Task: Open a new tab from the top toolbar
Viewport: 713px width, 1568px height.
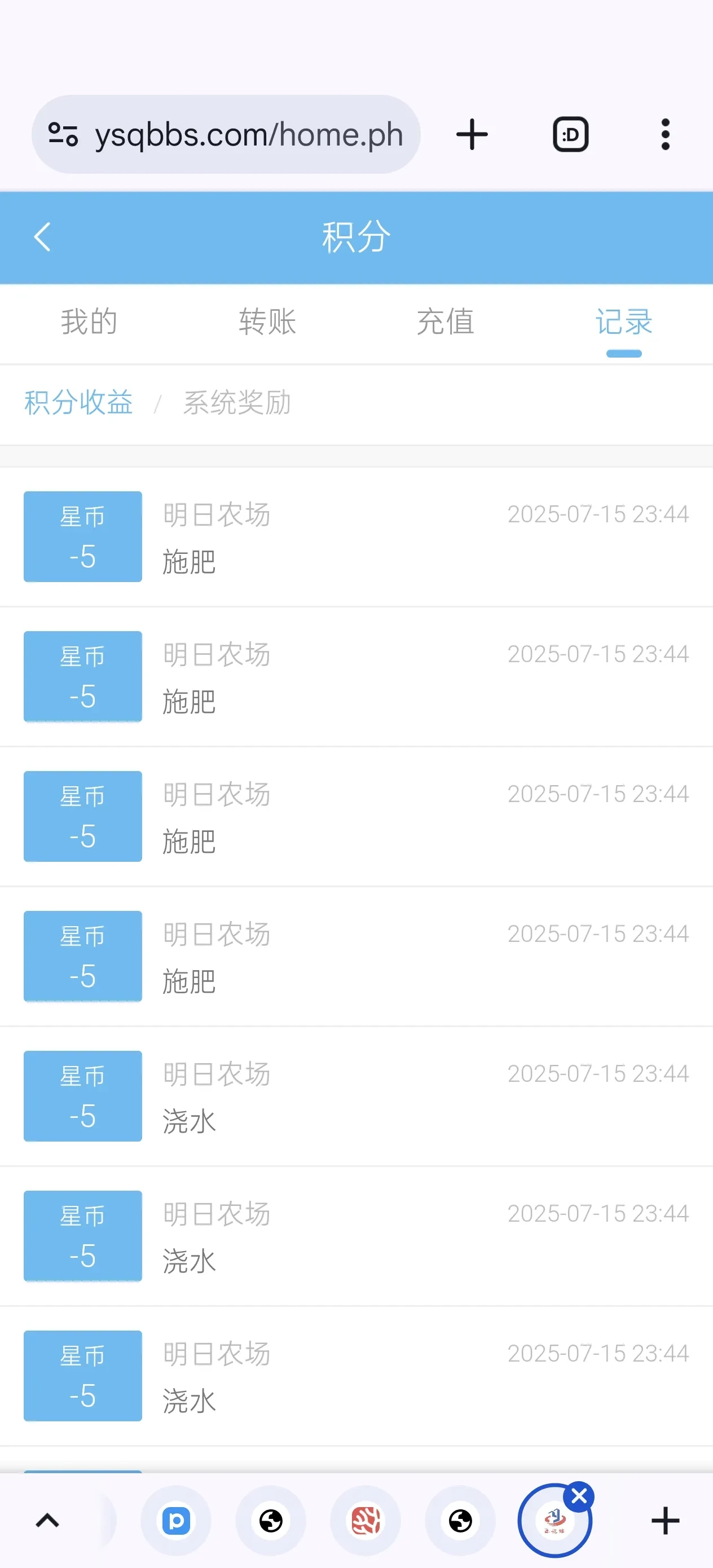Action: [x=472, y=135]
